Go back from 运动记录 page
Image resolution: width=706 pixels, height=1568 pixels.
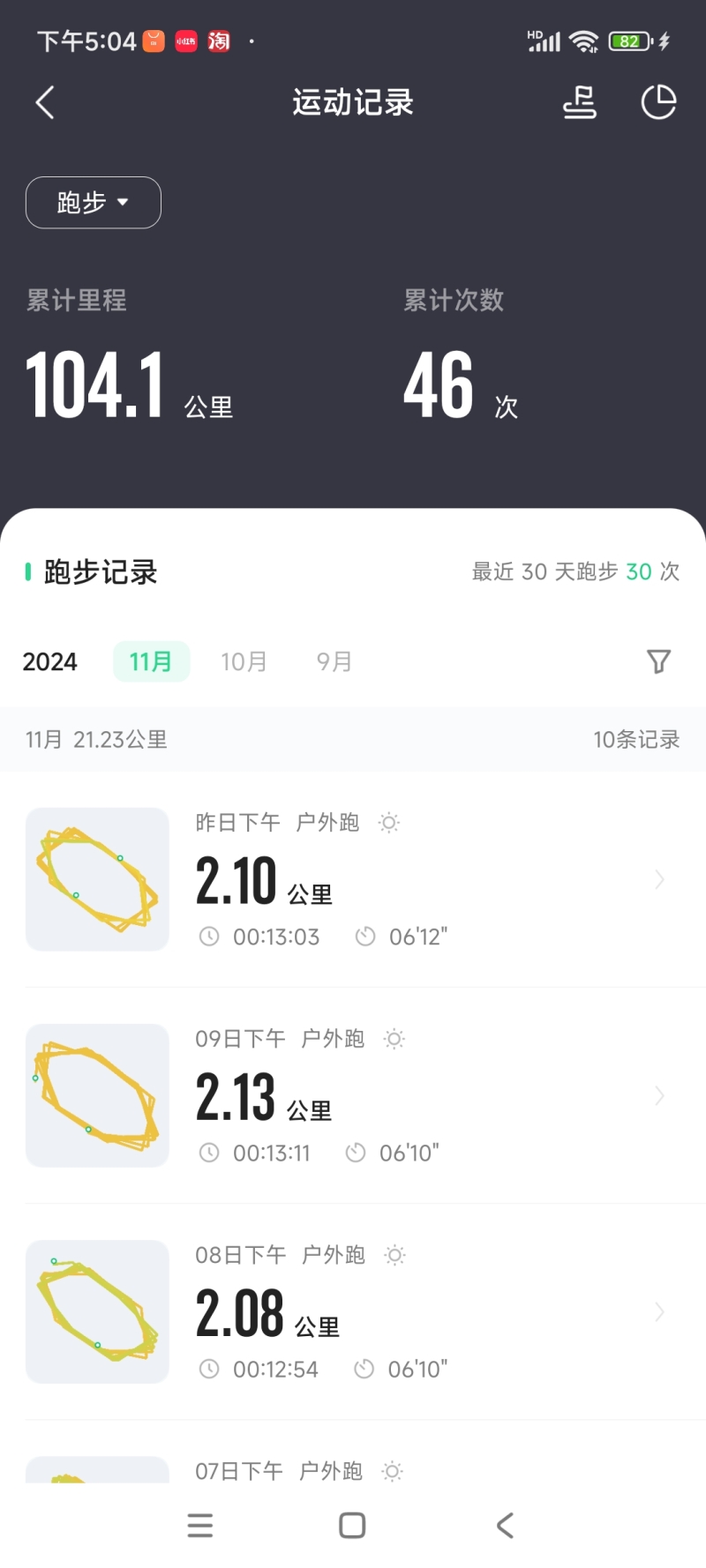point(45,102)
